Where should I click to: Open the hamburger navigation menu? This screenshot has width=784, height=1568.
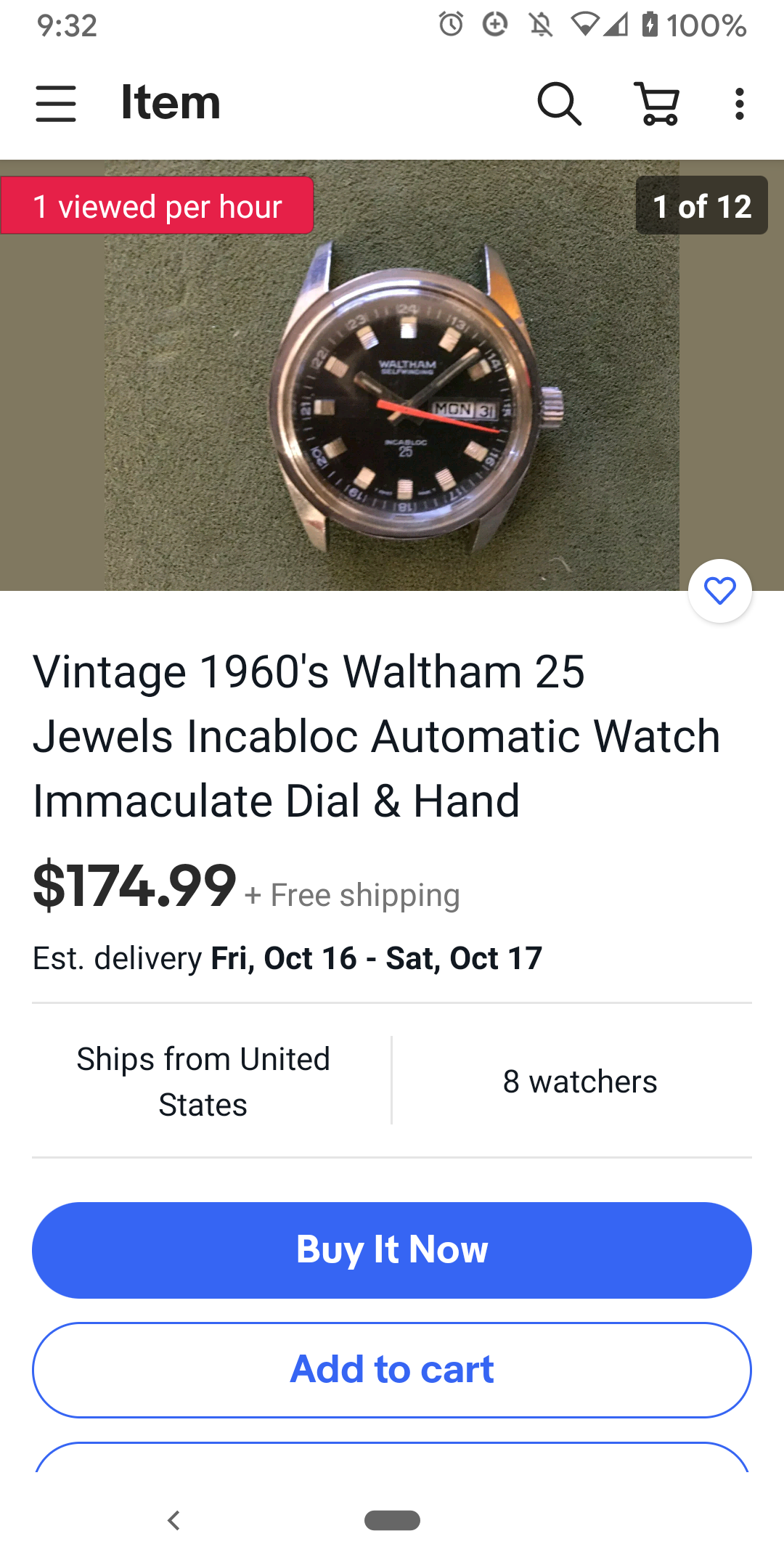56,103
